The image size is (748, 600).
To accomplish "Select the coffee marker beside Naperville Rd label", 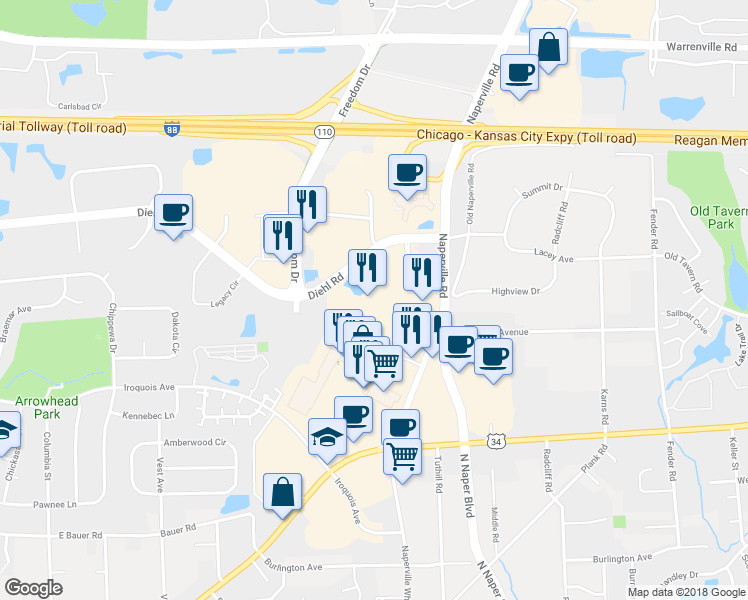I will [519, 74].
